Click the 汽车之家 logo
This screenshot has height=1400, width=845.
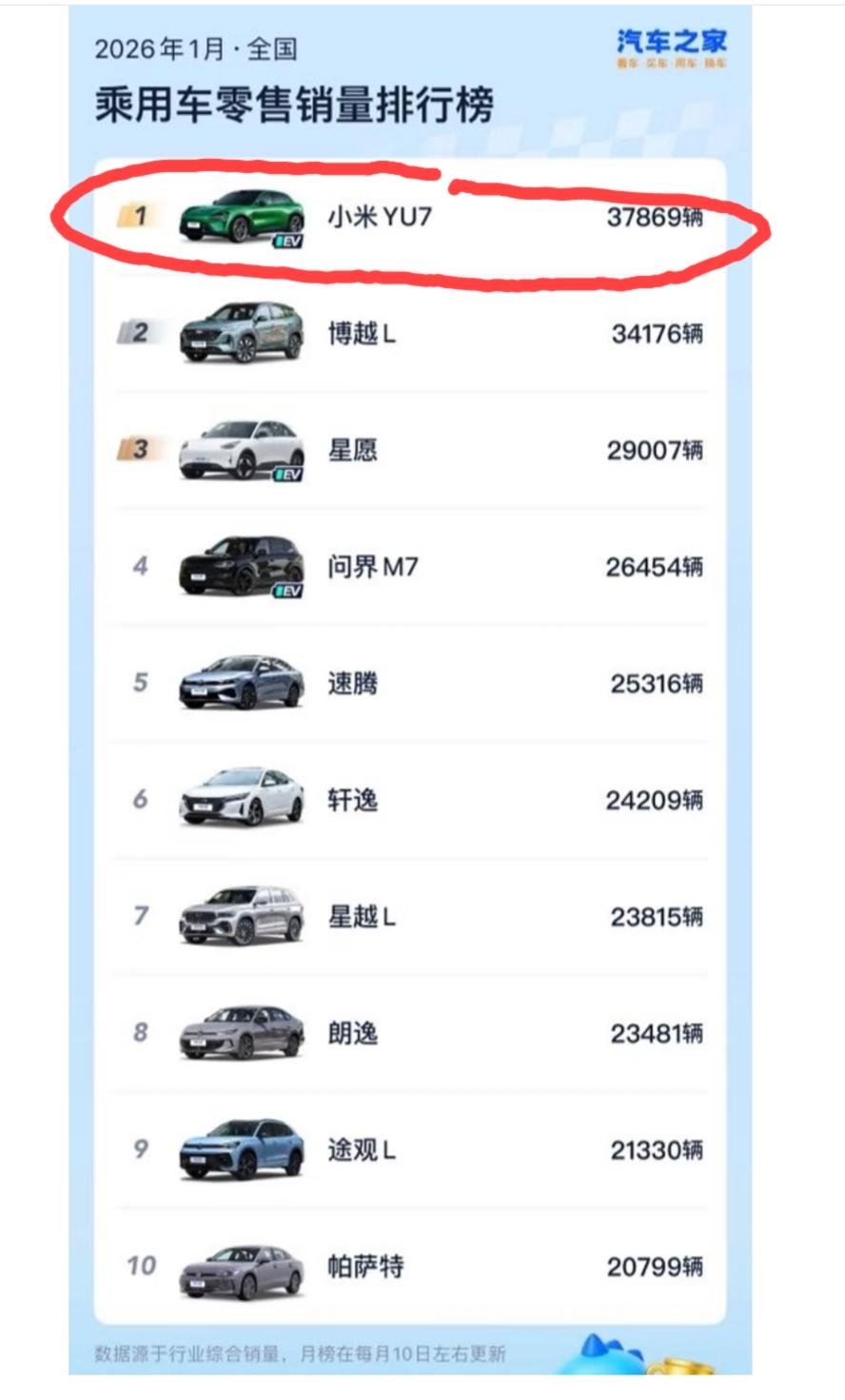672,47
